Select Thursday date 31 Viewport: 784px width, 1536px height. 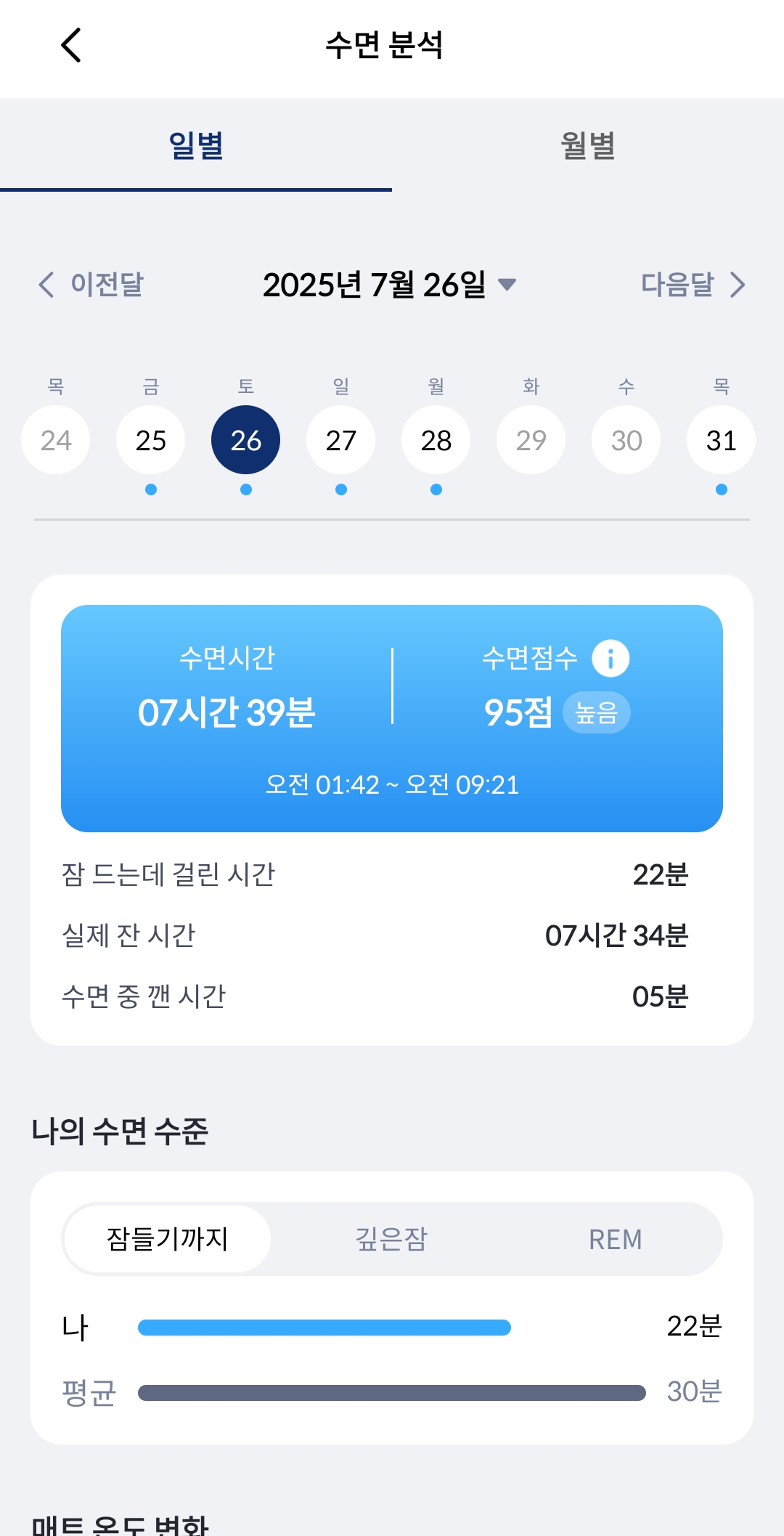tap(720, 439)
